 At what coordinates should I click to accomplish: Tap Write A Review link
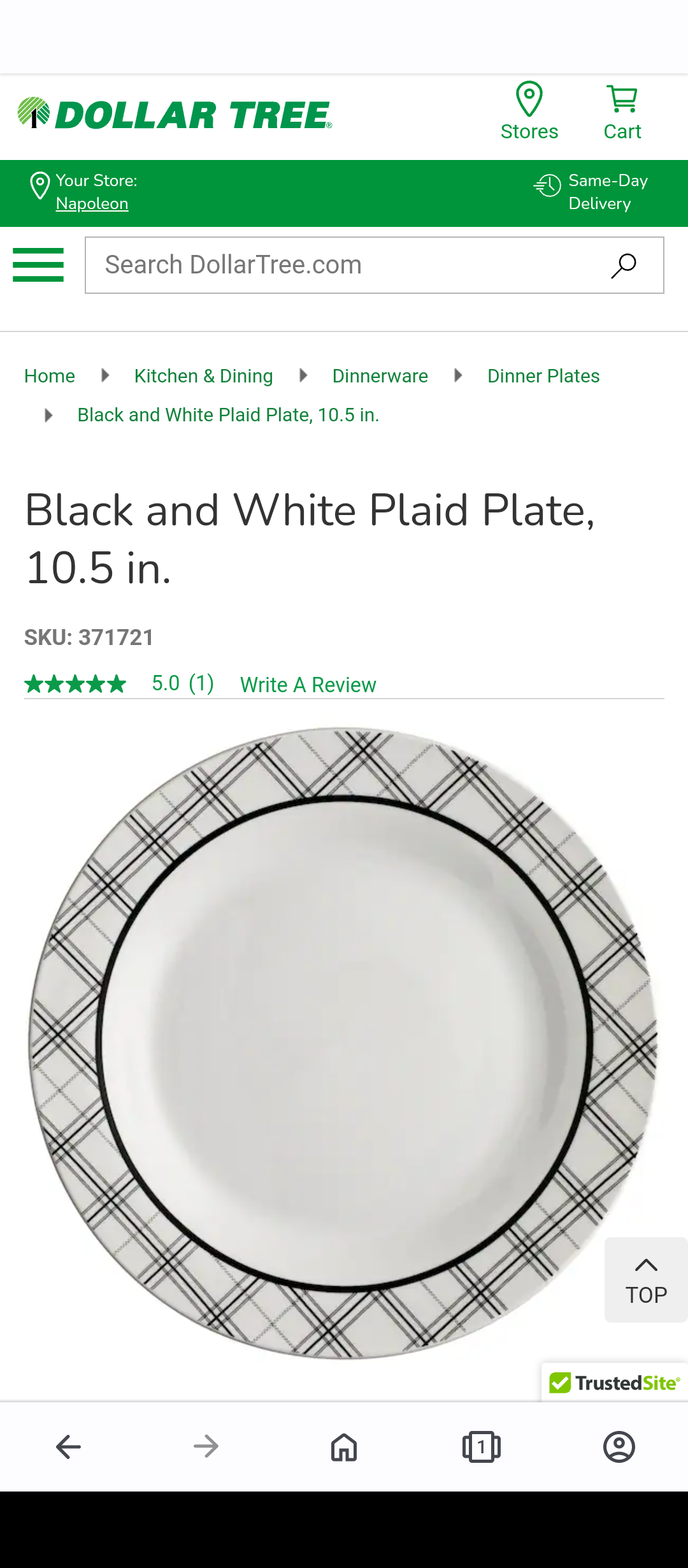click(308, 685)
